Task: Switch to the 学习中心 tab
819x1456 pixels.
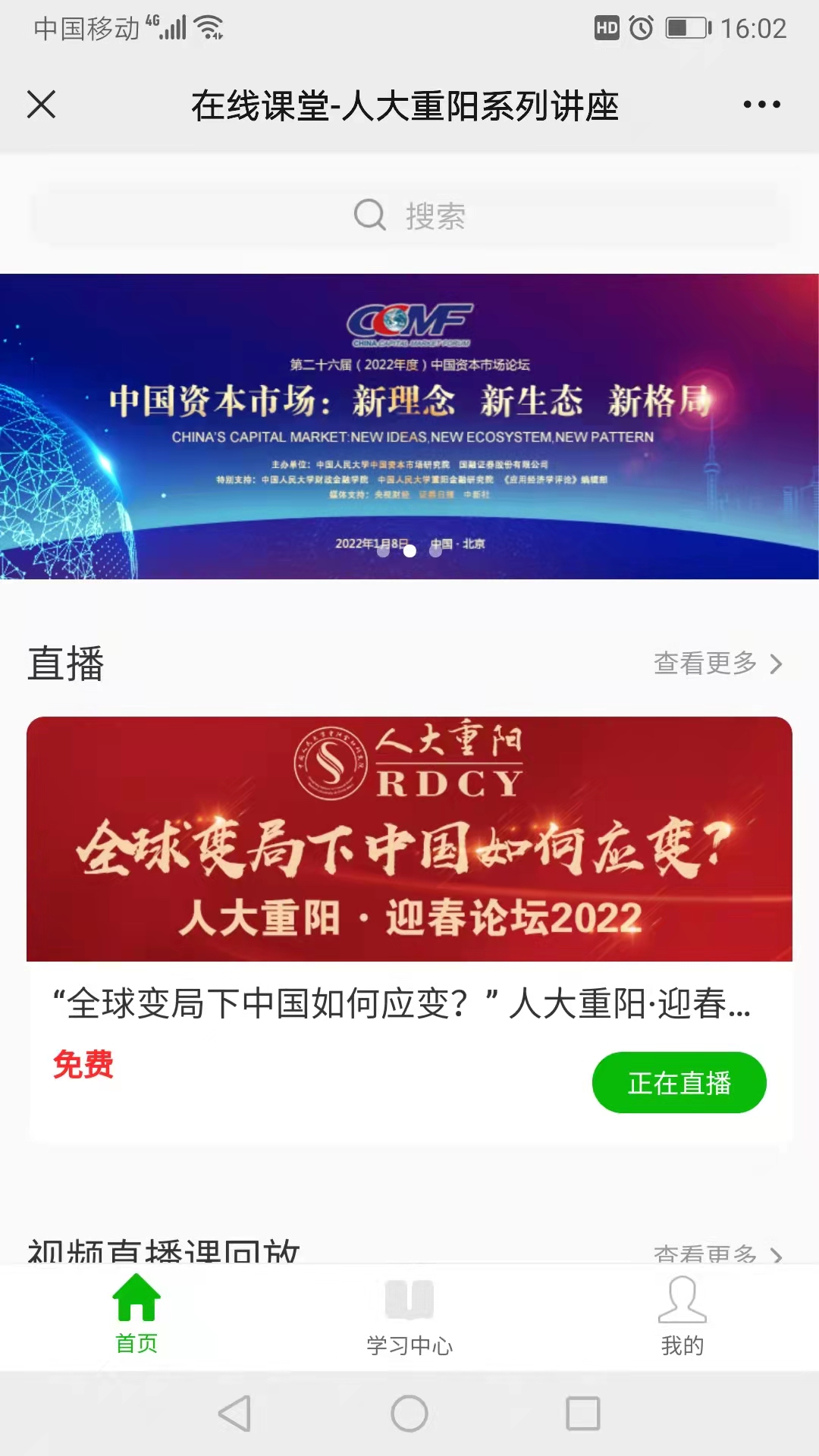Action: tap(409, 1317)
